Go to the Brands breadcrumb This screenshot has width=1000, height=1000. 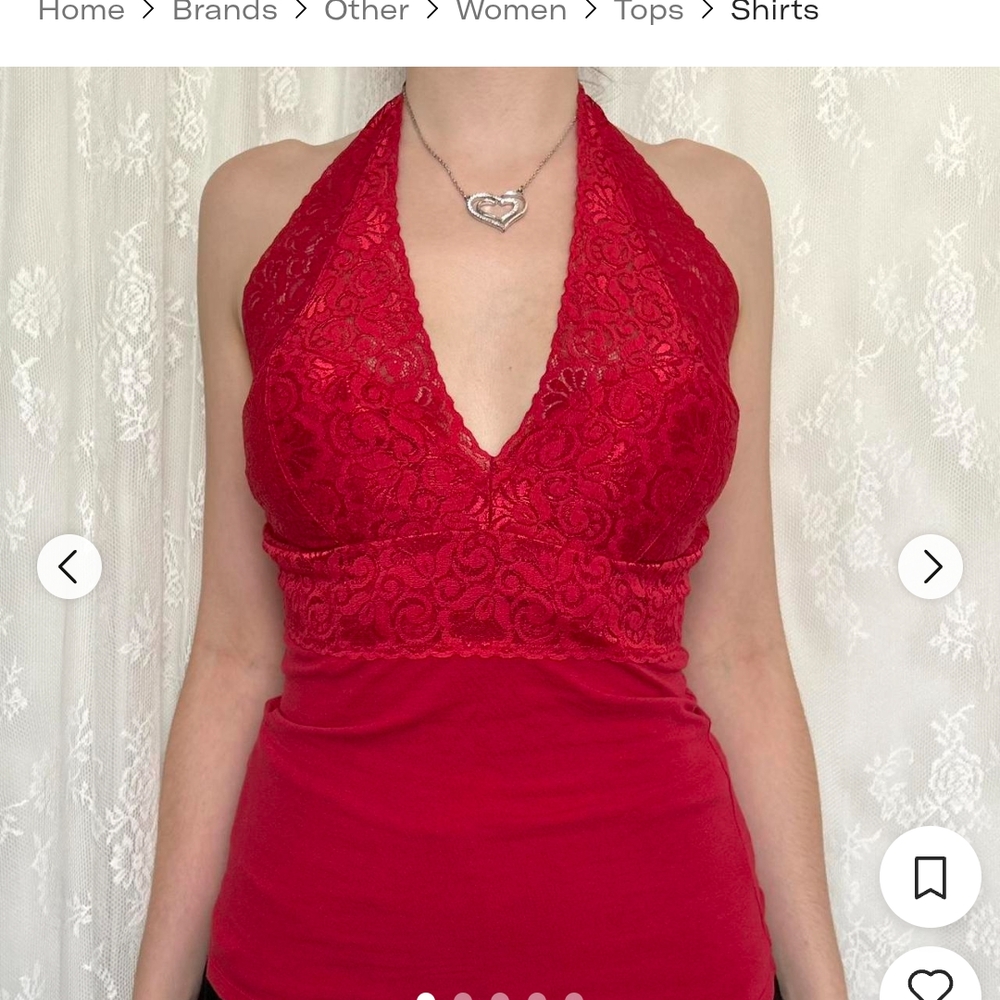pos(224,12)
